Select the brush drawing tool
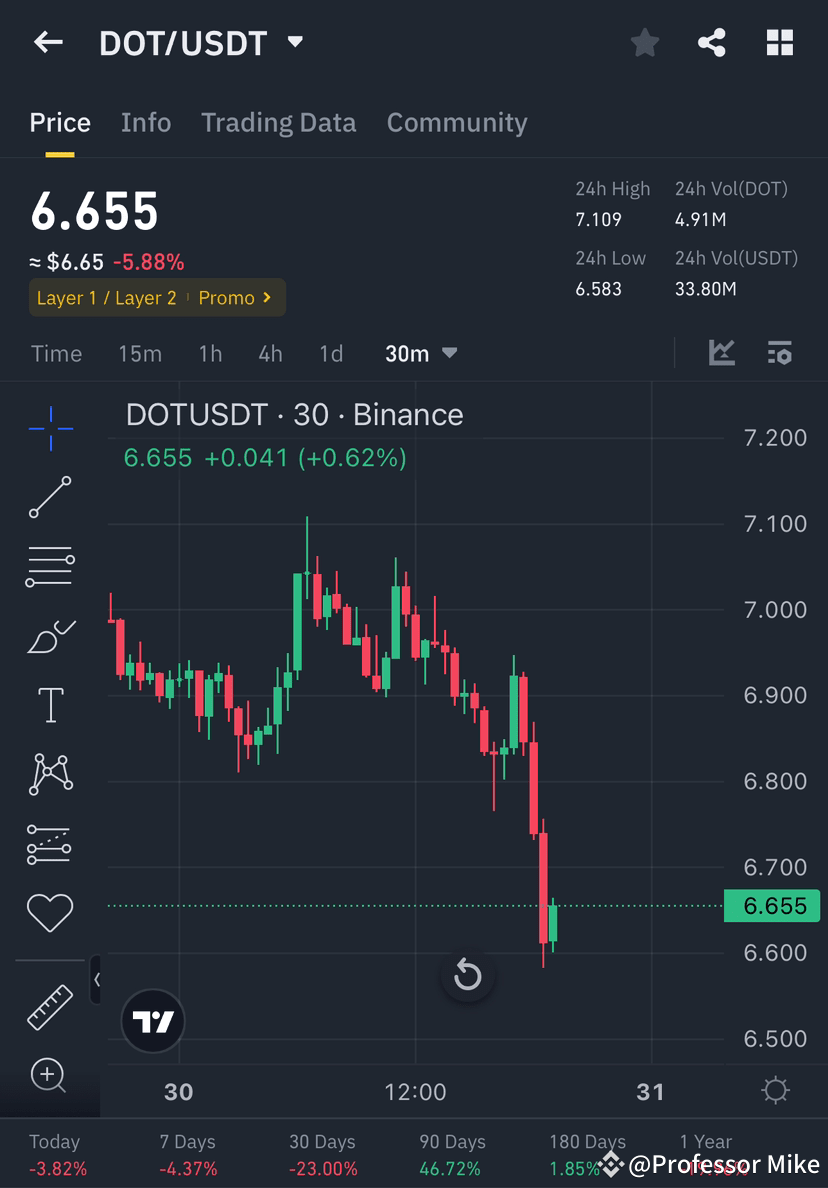Image resolution: width=828 pixels, height=1188 pixels. 50,635
